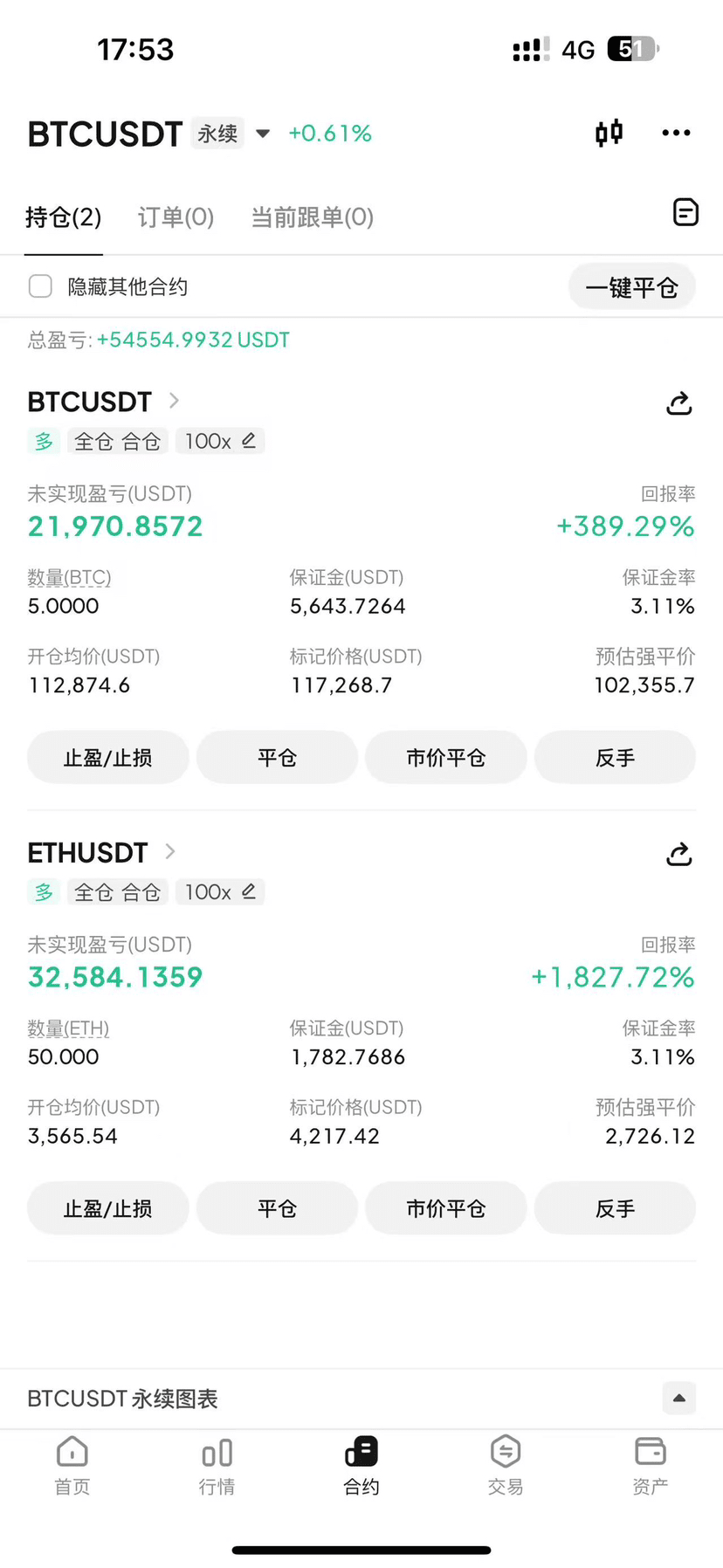The width and height of the screenshot is (723, 1568).
Task: Go to the 行情 tab
Action: click(217, 1467)
